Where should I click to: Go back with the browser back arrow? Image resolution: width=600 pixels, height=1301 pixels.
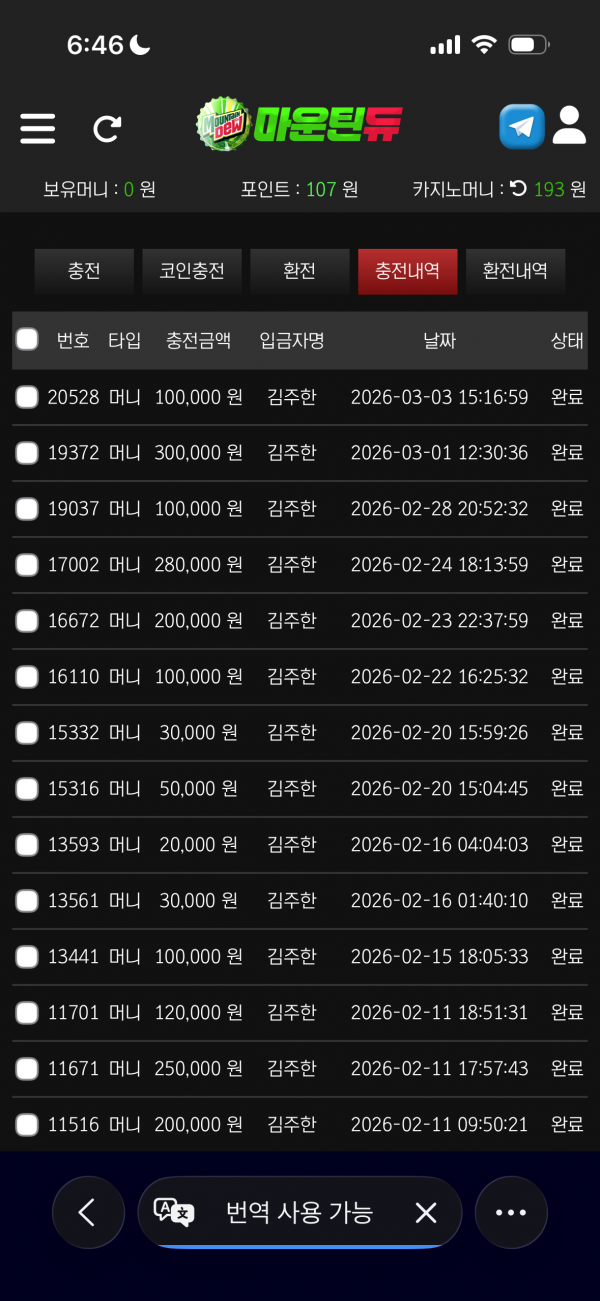click(x=88, y=1212)
